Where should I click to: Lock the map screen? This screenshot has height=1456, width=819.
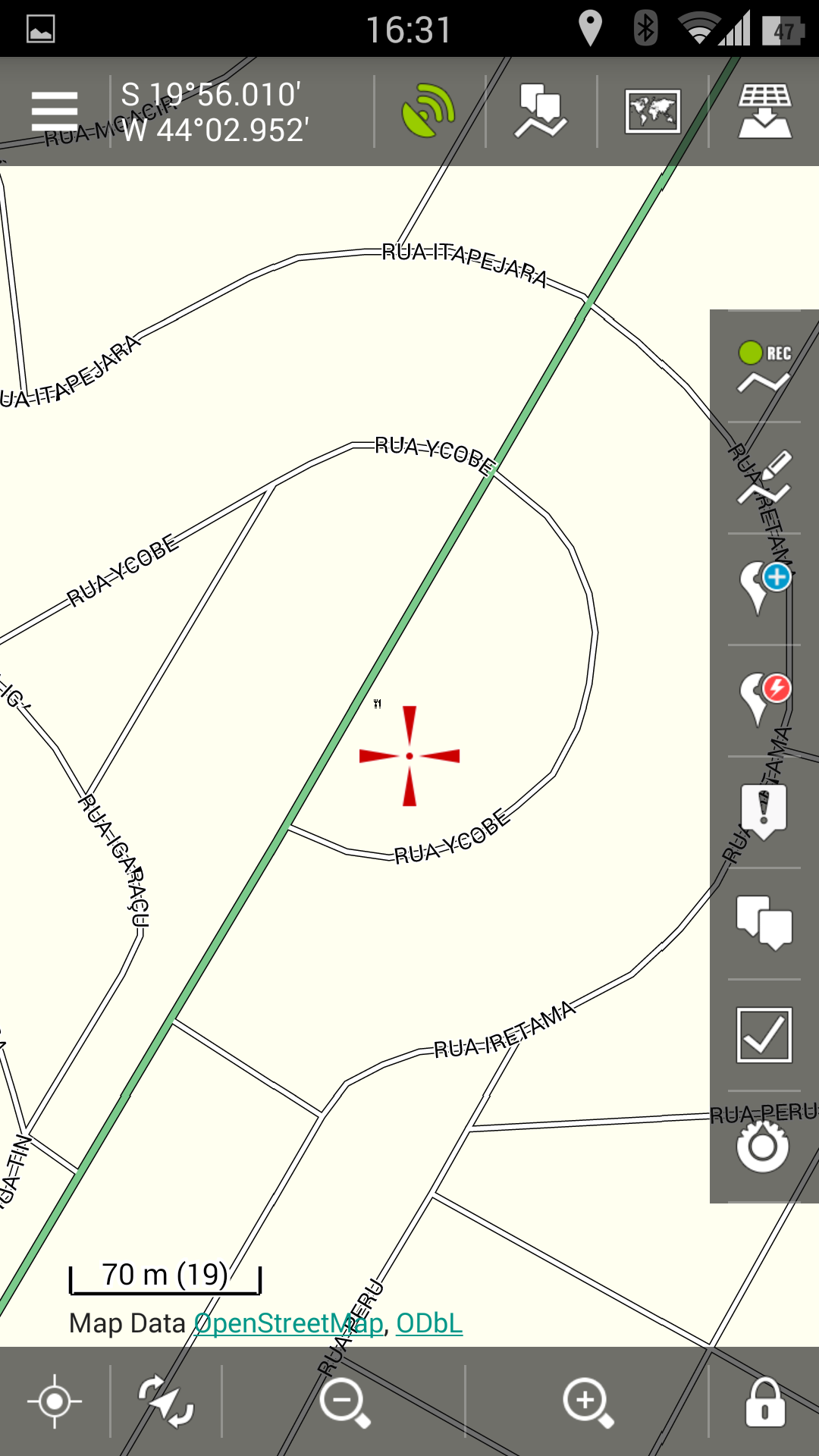(764, 1401)
